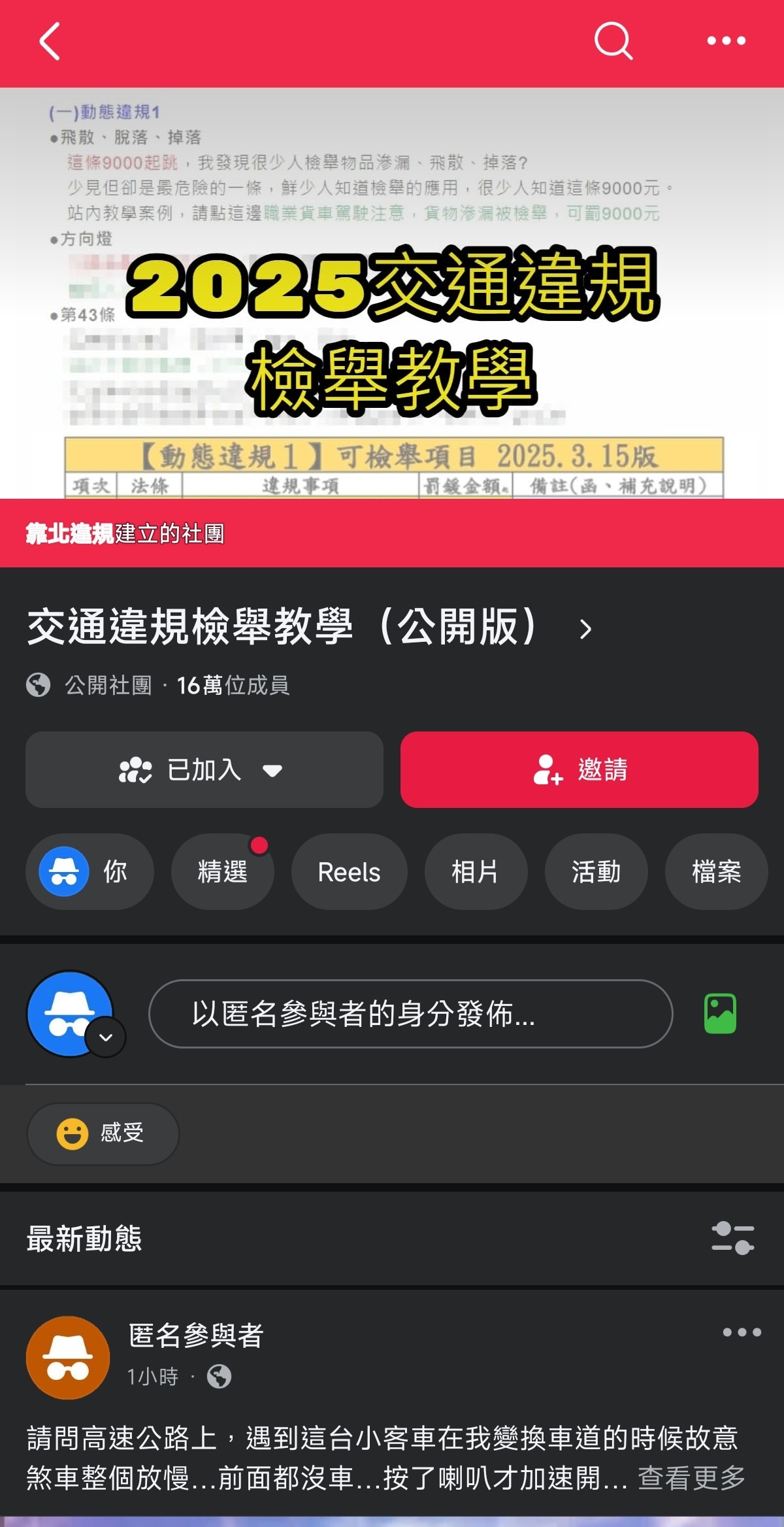Open options for the 匿名參與者 post
Screen dimensions: 784x1527
742,1332
